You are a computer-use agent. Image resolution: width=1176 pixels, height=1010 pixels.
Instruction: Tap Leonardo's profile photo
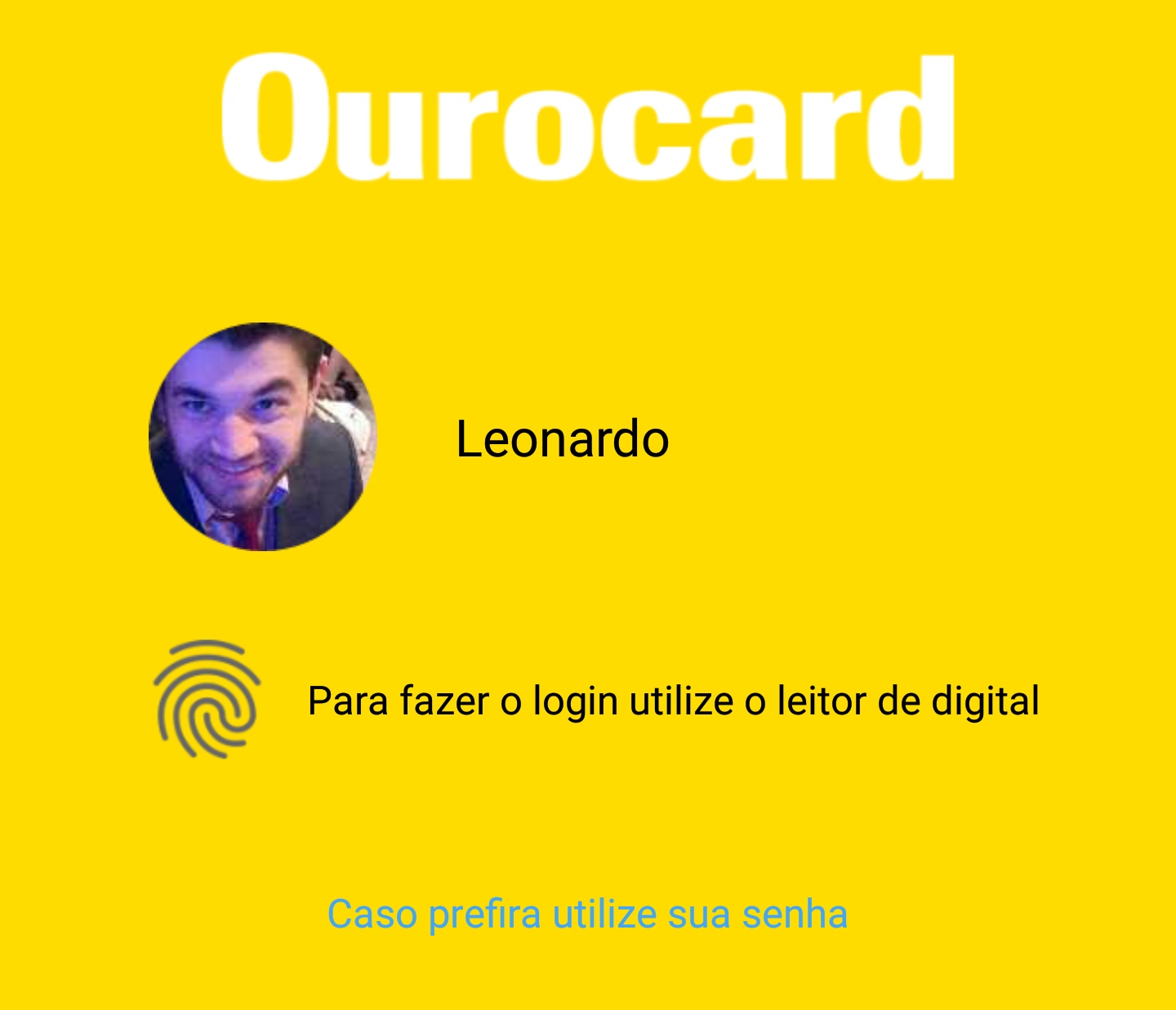pos(263,437)
